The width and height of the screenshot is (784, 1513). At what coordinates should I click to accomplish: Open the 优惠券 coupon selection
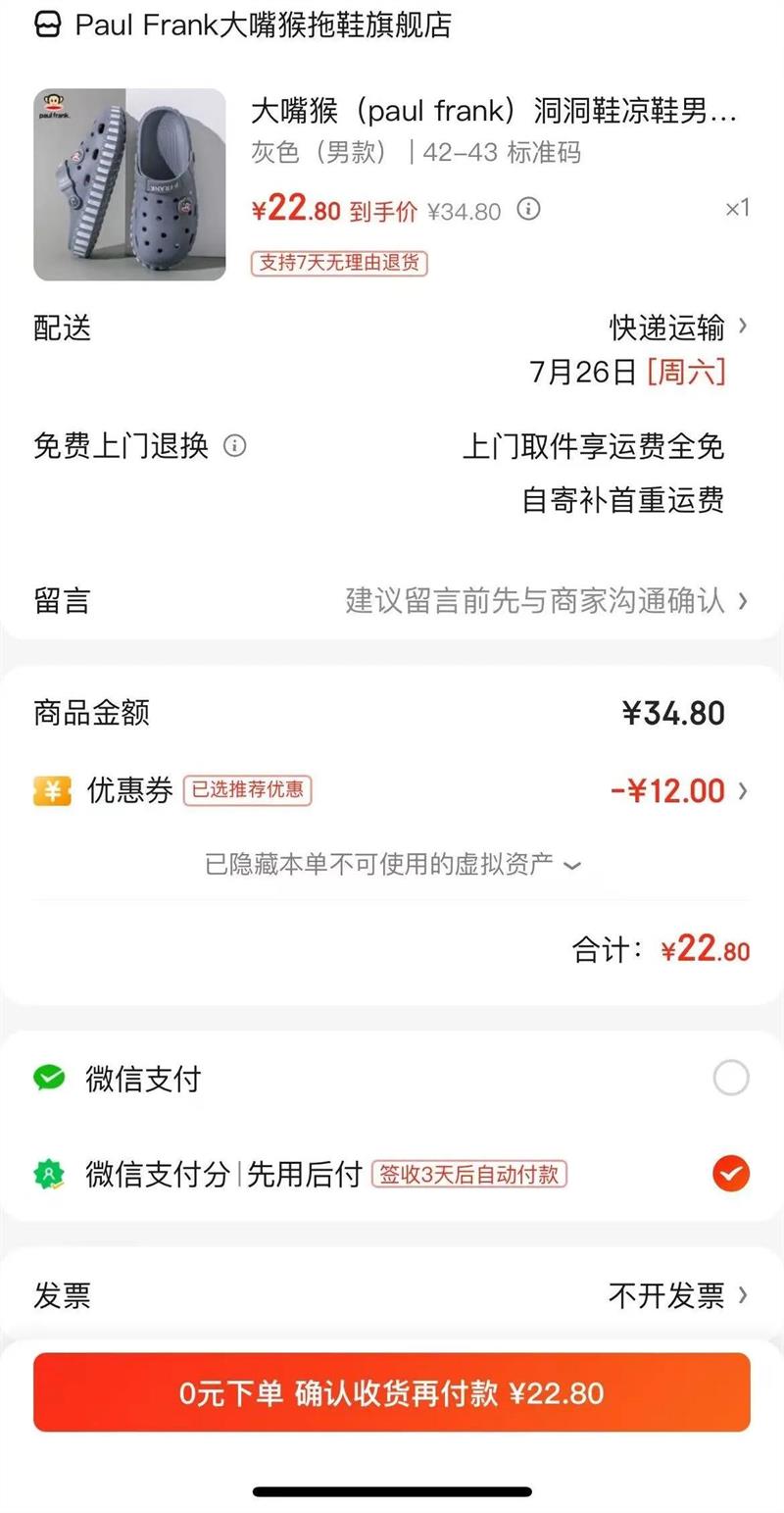click(x=678, y=790)
